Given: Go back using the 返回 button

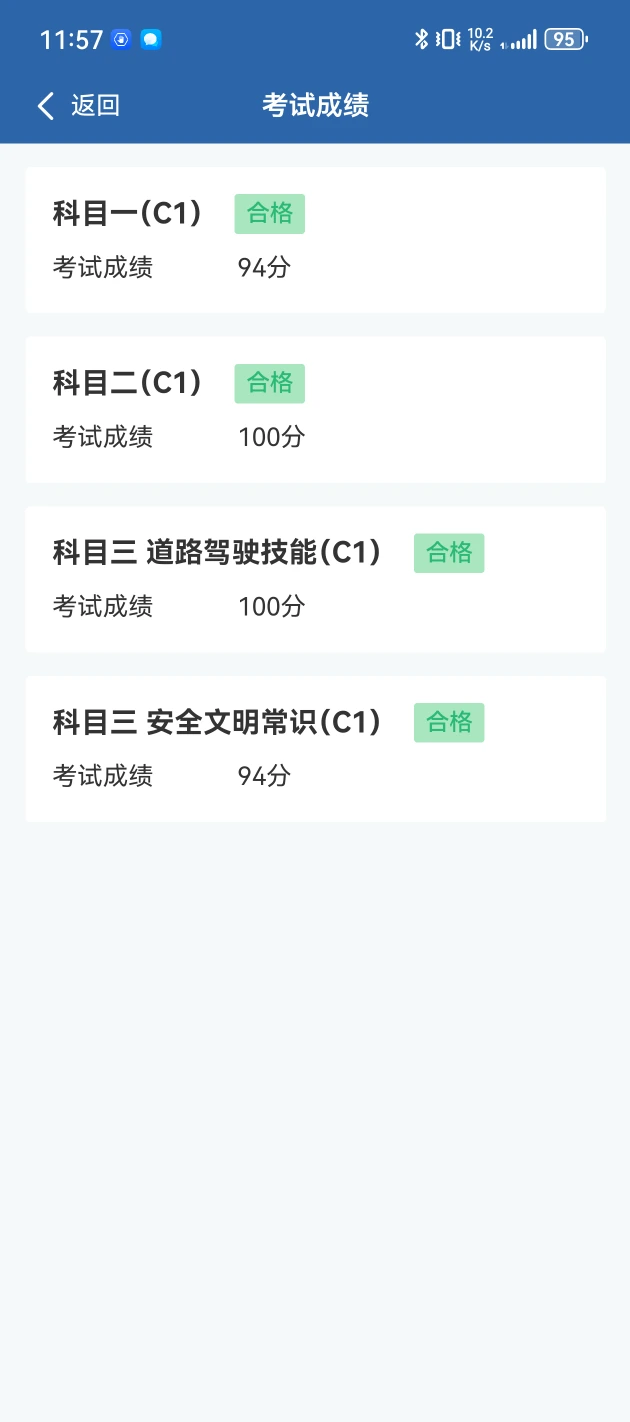Looking at the screenshot, I should click(79, 106).
